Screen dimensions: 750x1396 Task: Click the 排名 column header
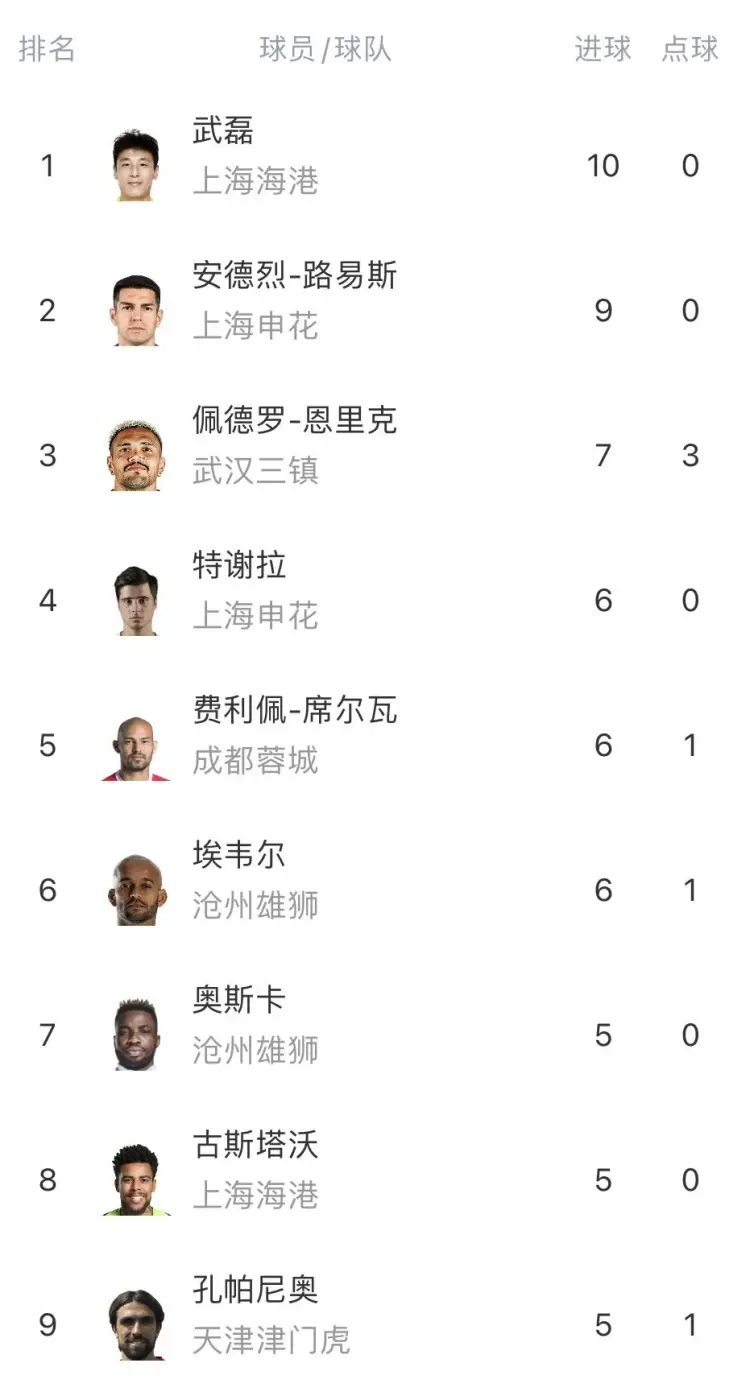[x=47, y=51]
